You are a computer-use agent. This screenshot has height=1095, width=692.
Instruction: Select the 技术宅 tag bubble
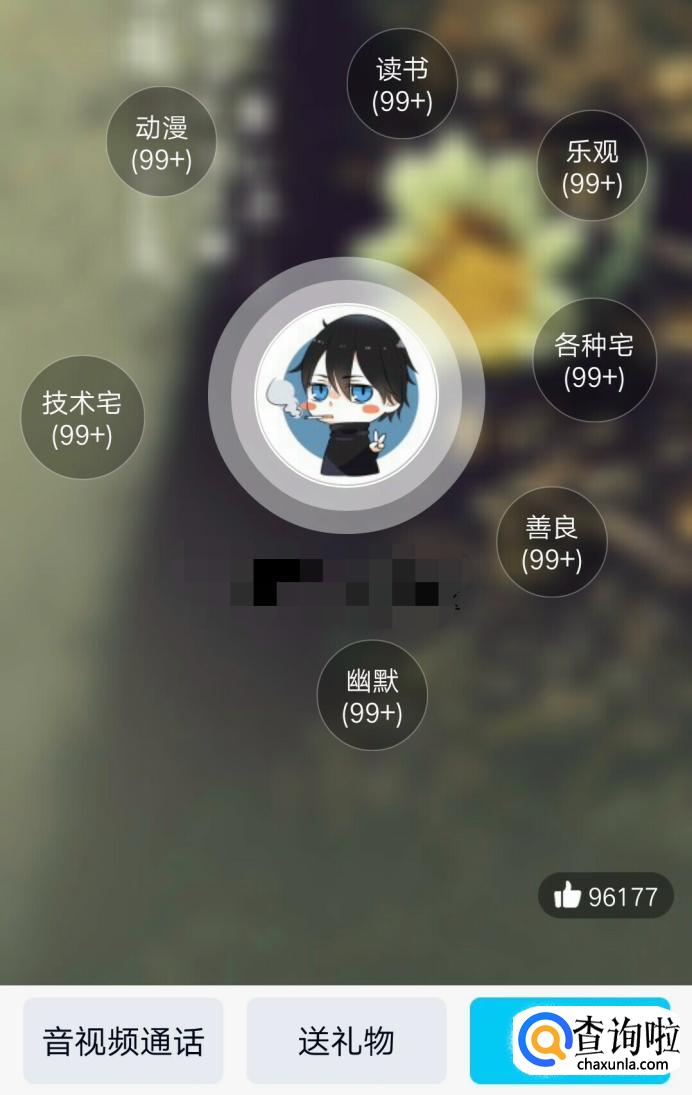tap(82, 418)
